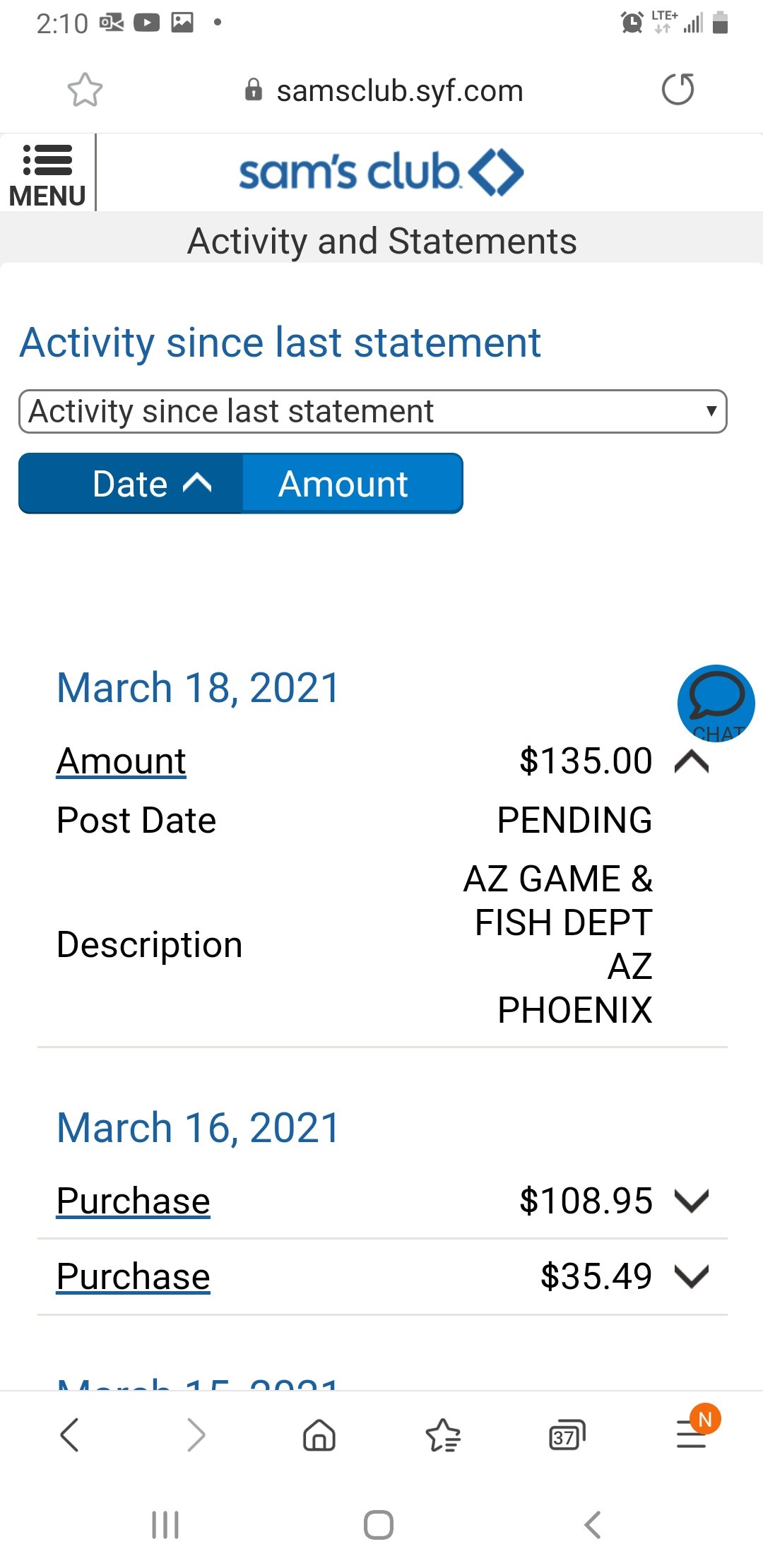763x1568 pixels.
Task: Open the browser bookmarks list
Action: 444,1435
